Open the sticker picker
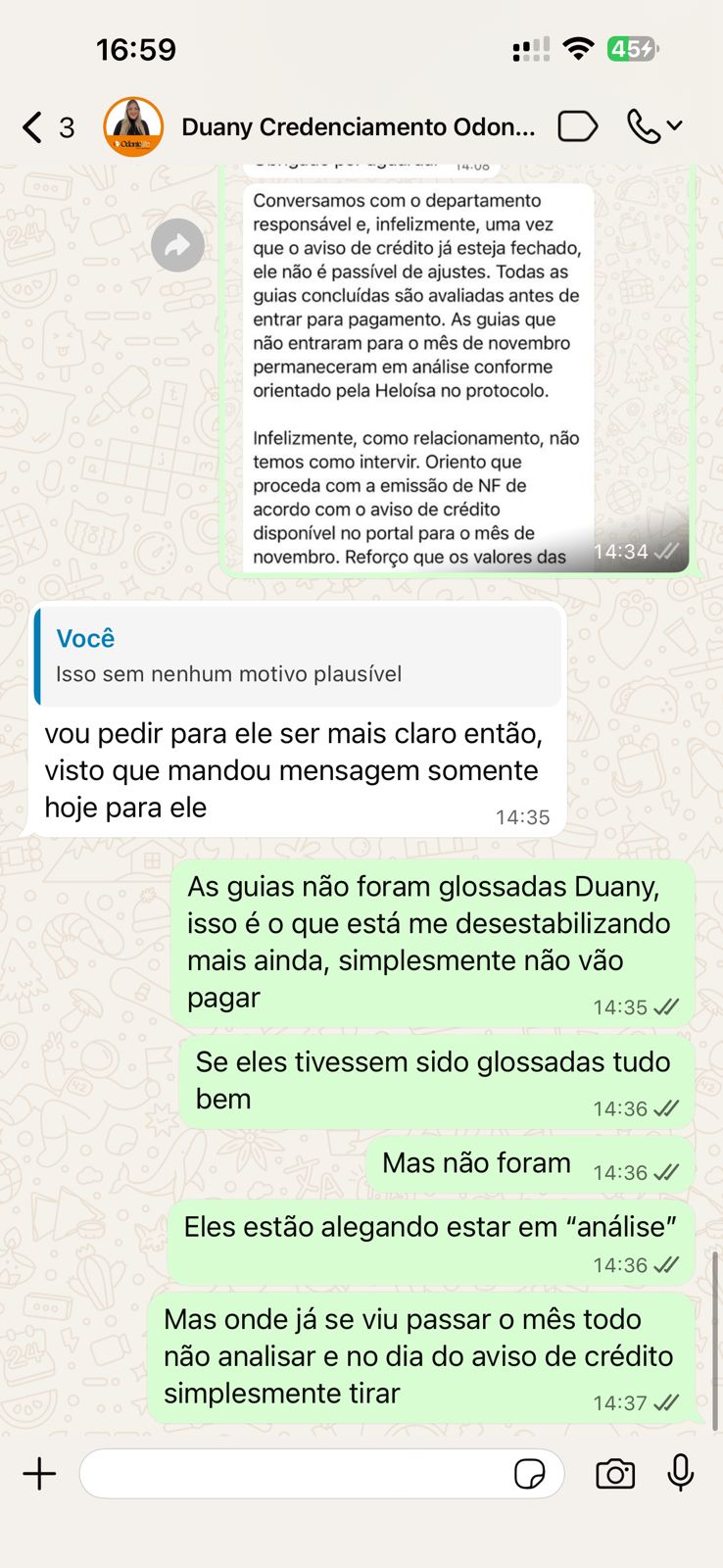Viewport: 723px width, 1568px height. pyautogui.click(x=530, y=1473)
